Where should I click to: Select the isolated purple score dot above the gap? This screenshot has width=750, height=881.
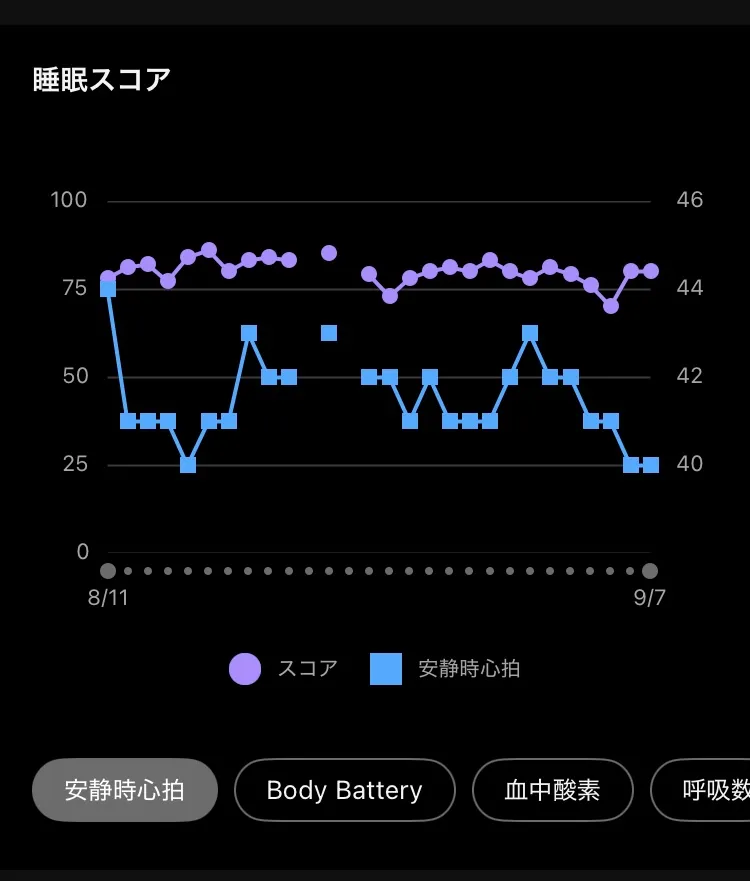pyautogui.click(x=329, y=253)
